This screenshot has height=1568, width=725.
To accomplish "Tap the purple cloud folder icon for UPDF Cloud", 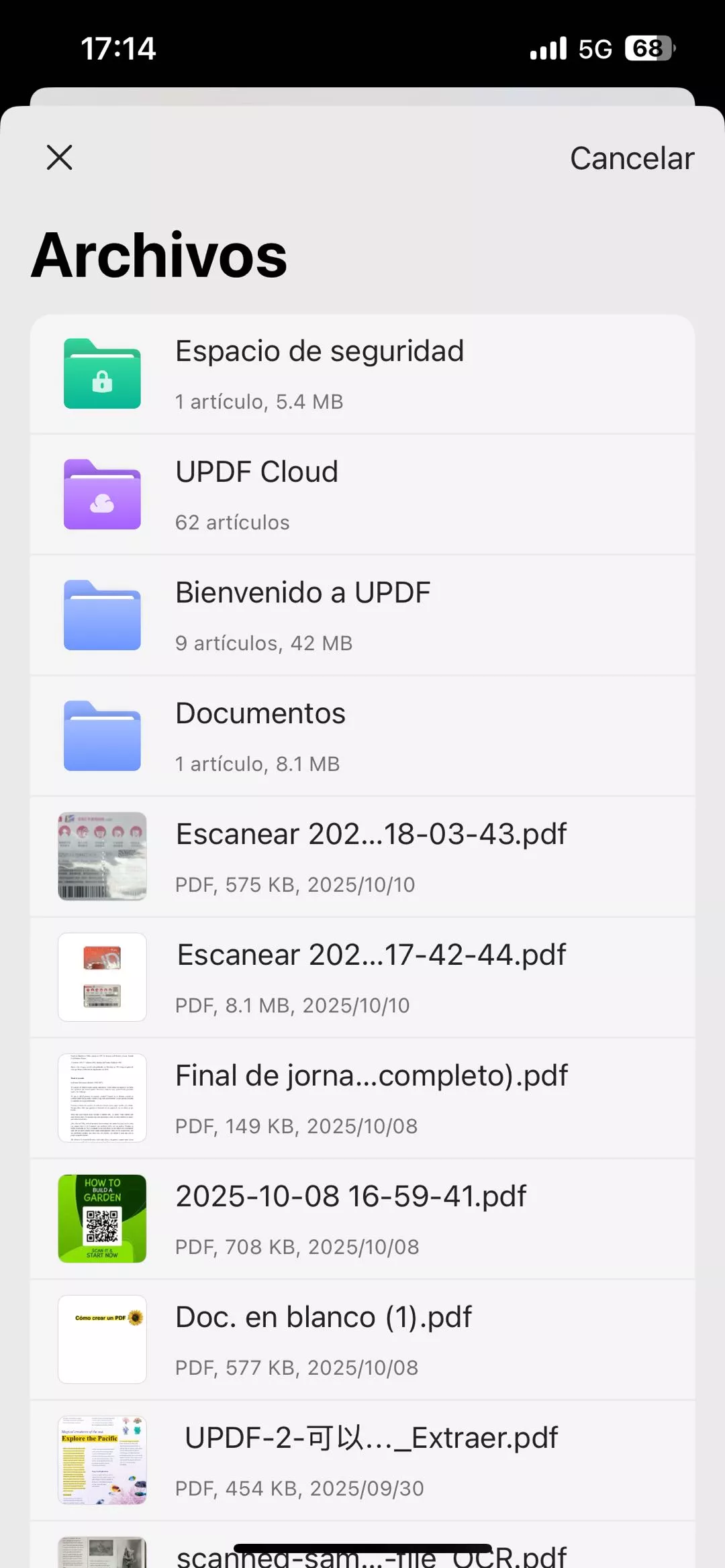I will (x=101, y=494).
